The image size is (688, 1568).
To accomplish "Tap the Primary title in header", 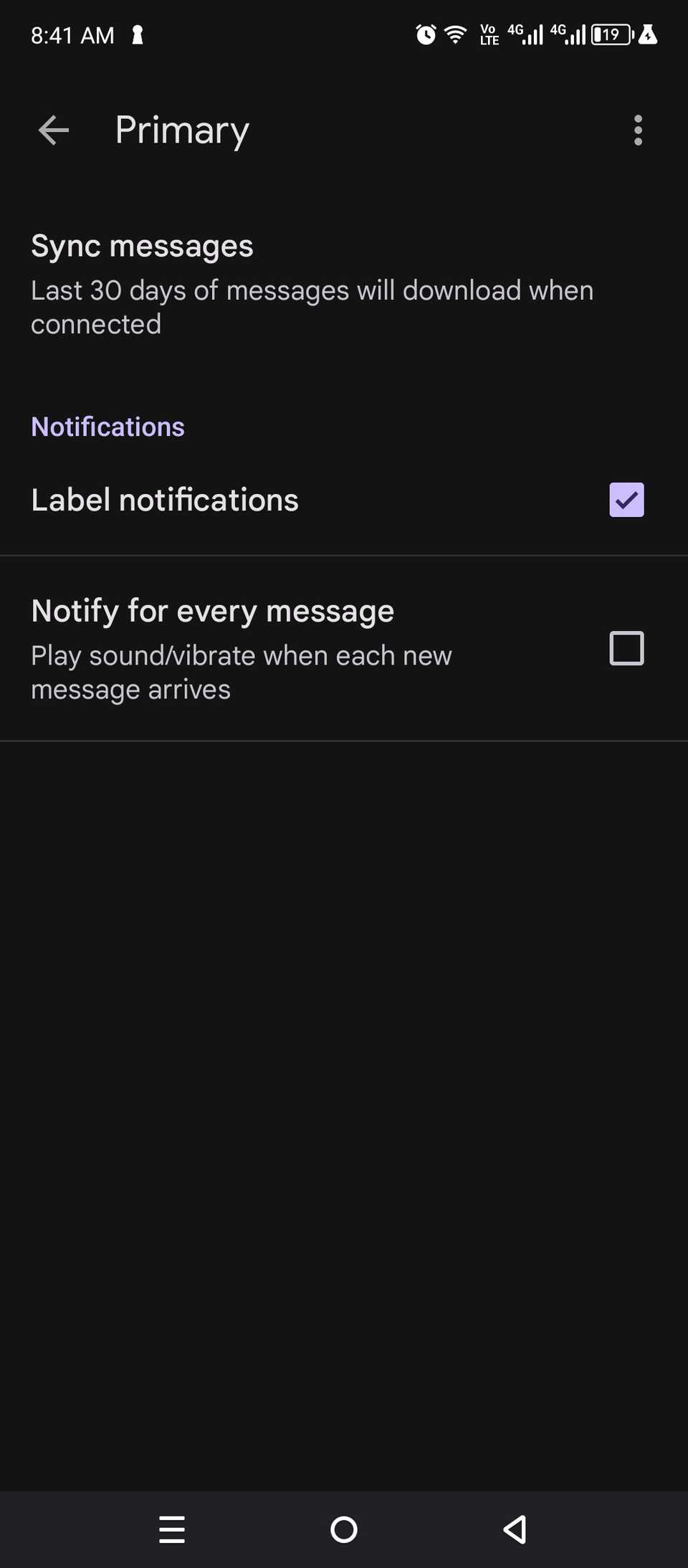I will [x=181, y=130].
